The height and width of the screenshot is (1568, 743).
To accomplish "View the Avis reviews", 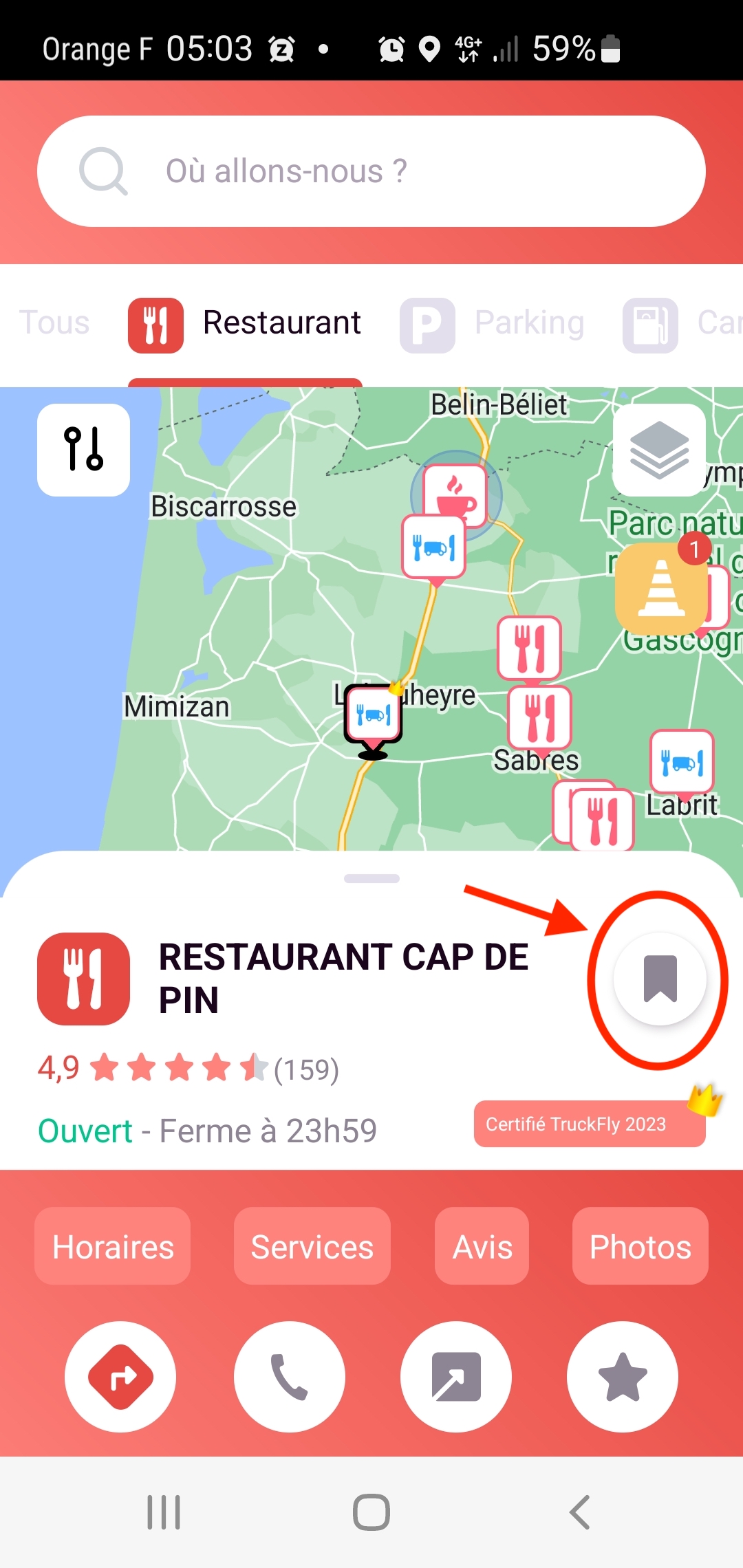I will coord(482,1246).
